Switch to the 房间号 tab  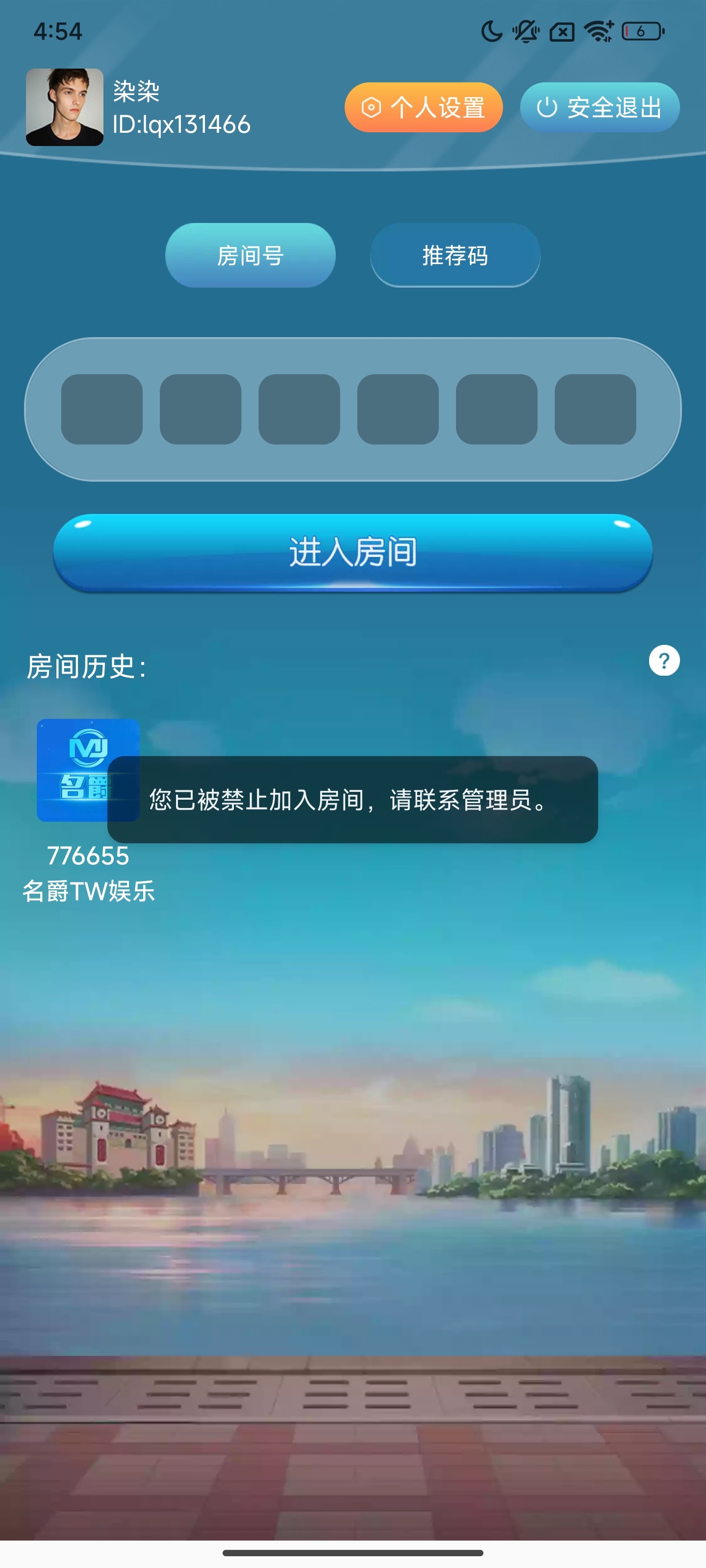250,255
